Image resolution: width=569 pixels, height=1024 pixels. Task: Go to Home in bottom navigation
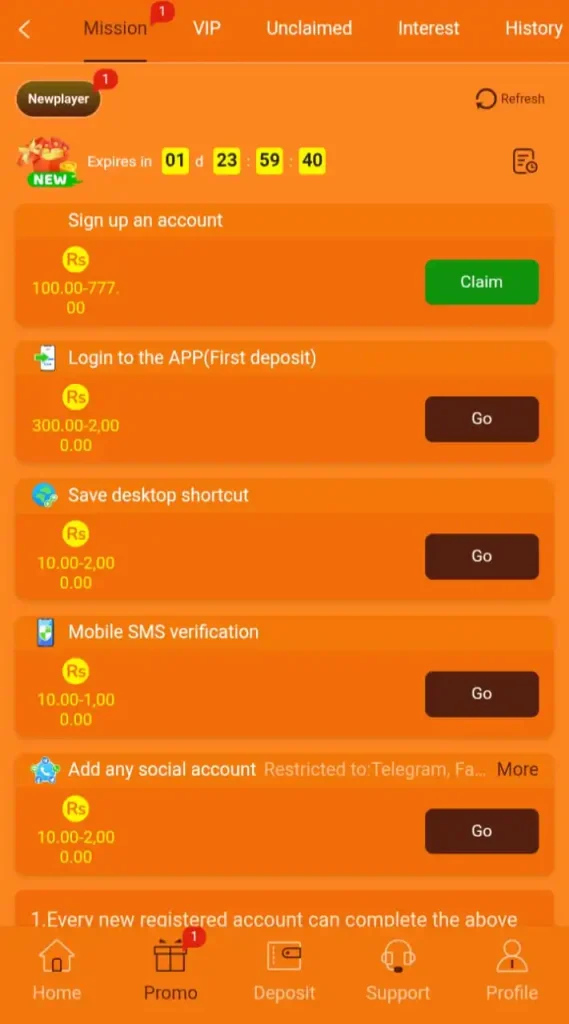click(57, 970)
